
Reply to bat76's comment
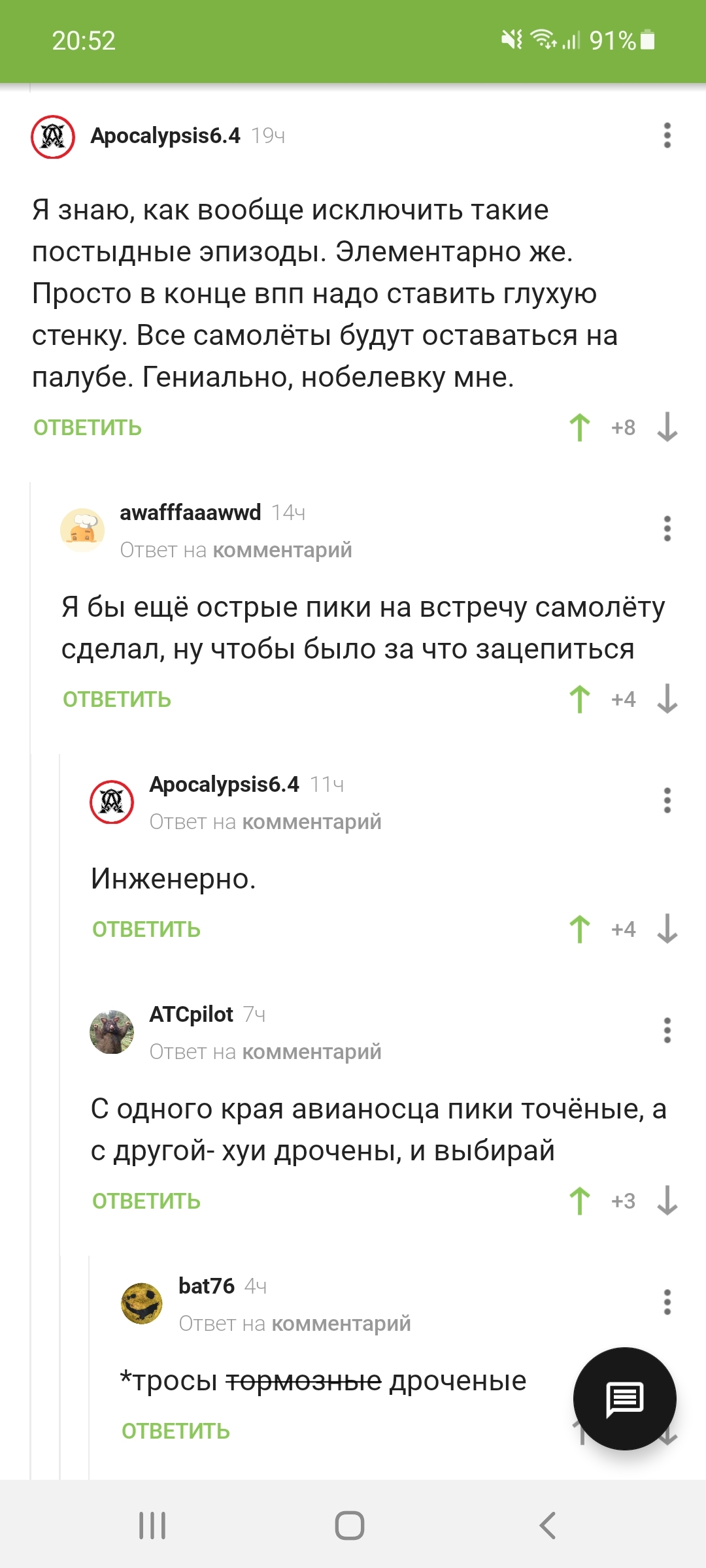[176, 1431]
